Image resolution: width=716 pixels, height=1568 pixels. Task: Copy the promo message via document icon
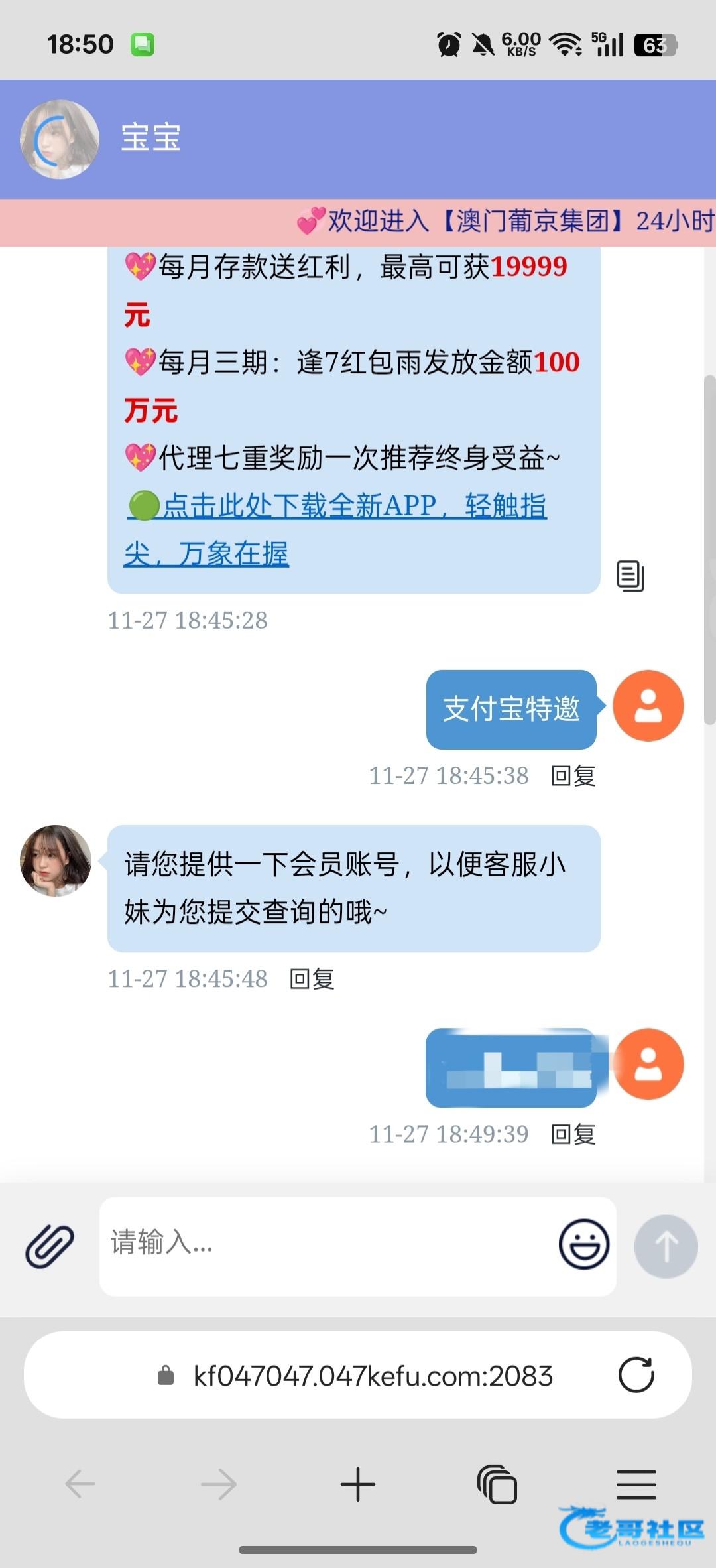[630, 575]
